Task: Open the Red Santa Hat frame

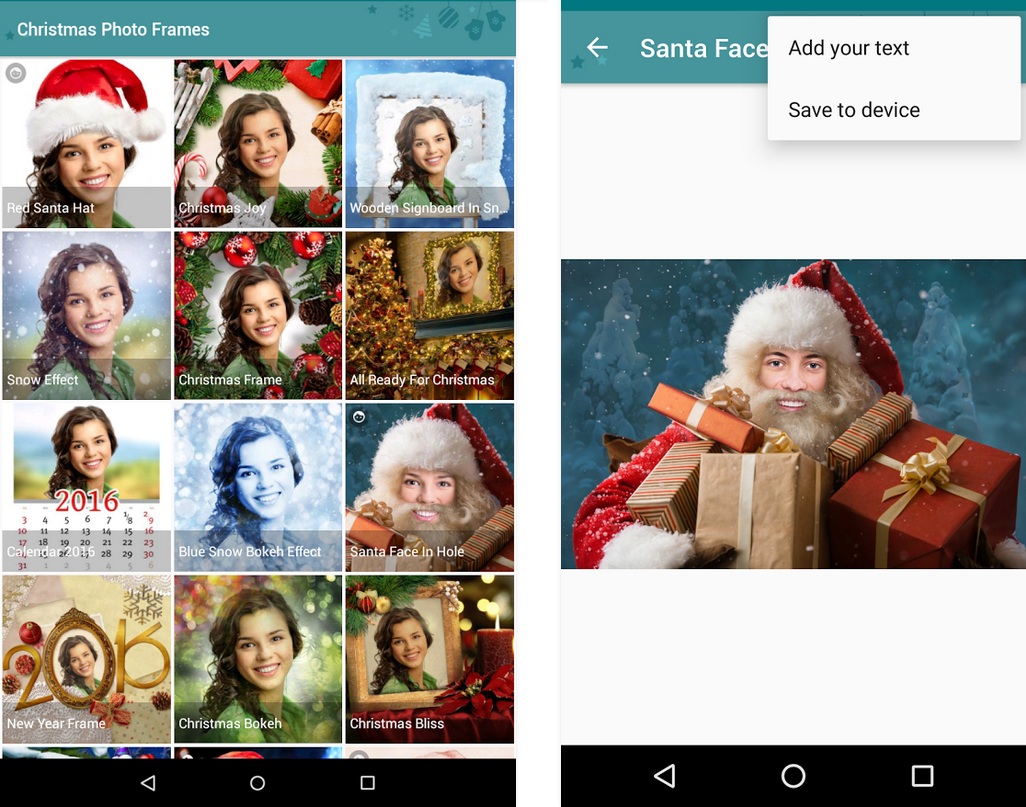Action: tap(86, 143)
